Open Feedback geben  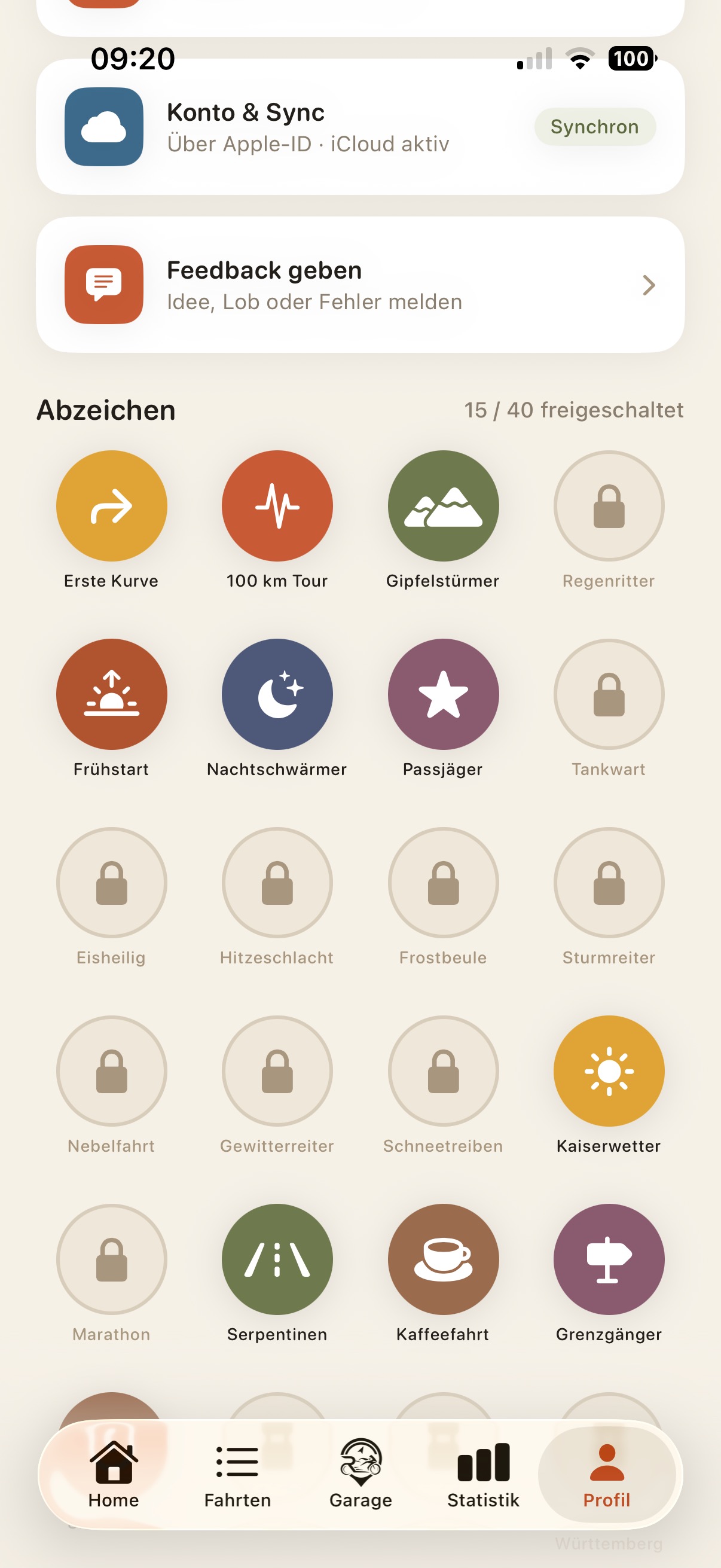coord(360,285)
